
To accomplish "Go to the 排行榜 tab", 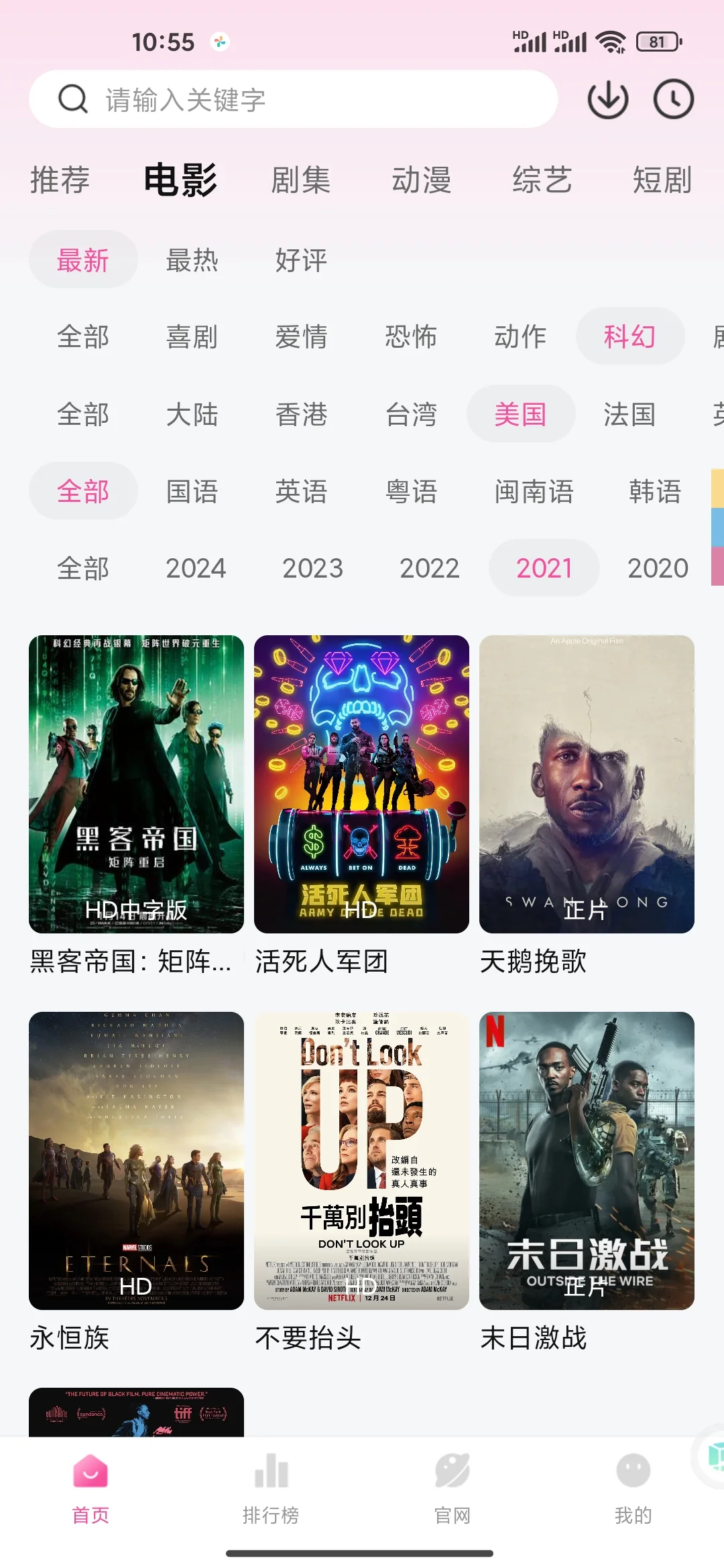I will 271,1488.
